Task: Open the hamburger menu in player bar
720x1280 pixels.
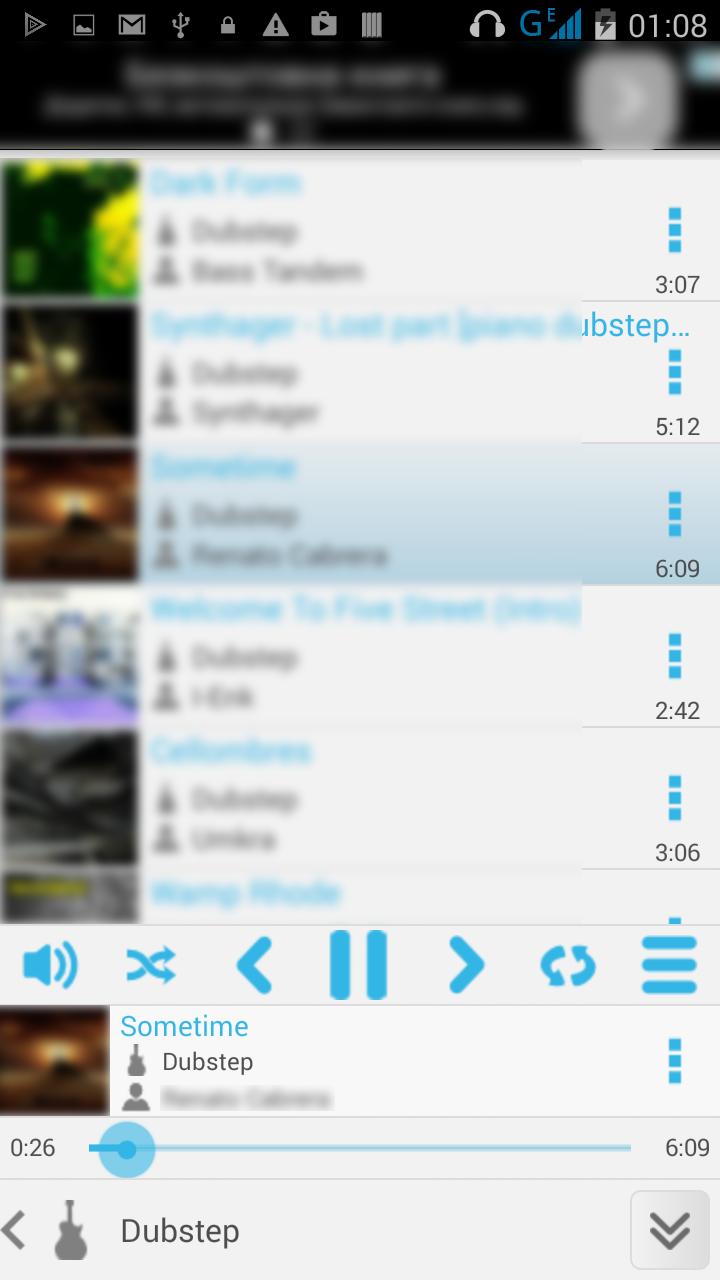Action: (x=669, y=965)
